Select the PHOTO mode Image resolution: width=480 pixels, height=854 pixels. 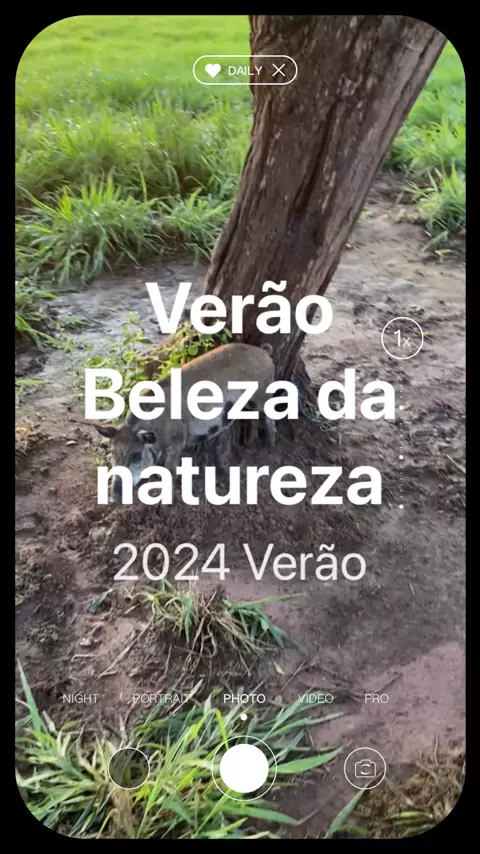[244, 699]
